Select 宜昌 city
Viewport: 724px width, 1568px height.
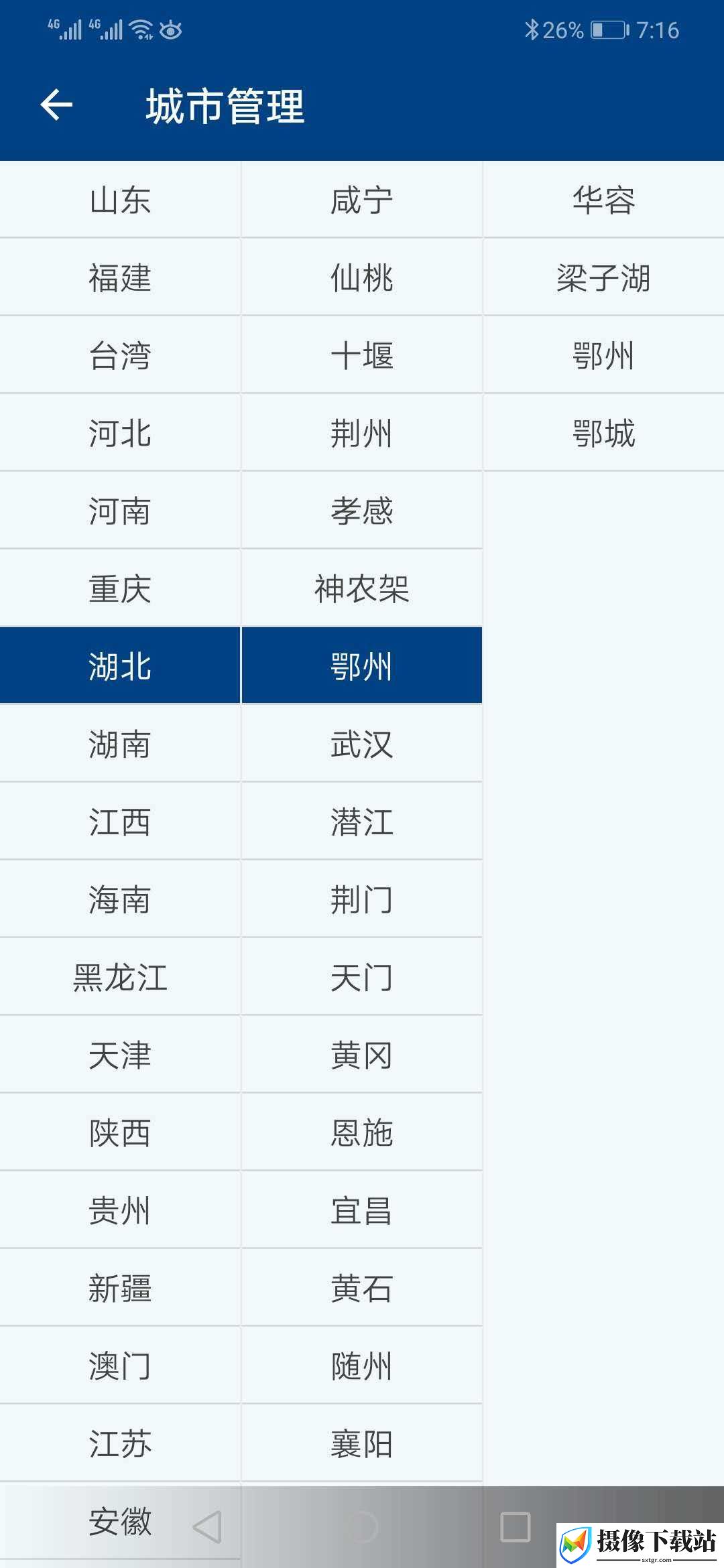pyautogui.click(x=361, y=1210)
